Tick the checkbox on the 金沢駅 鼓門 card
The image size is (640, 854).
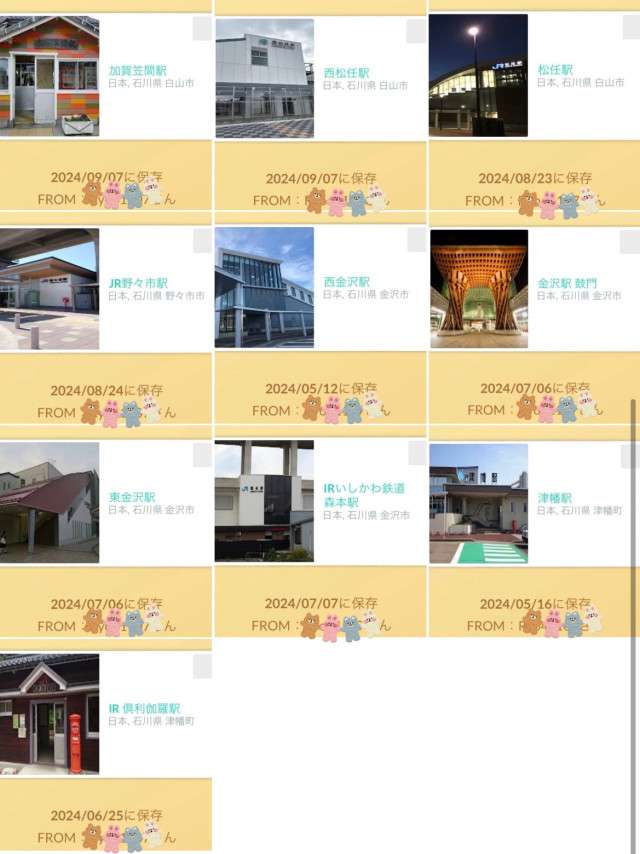(629, 242)
